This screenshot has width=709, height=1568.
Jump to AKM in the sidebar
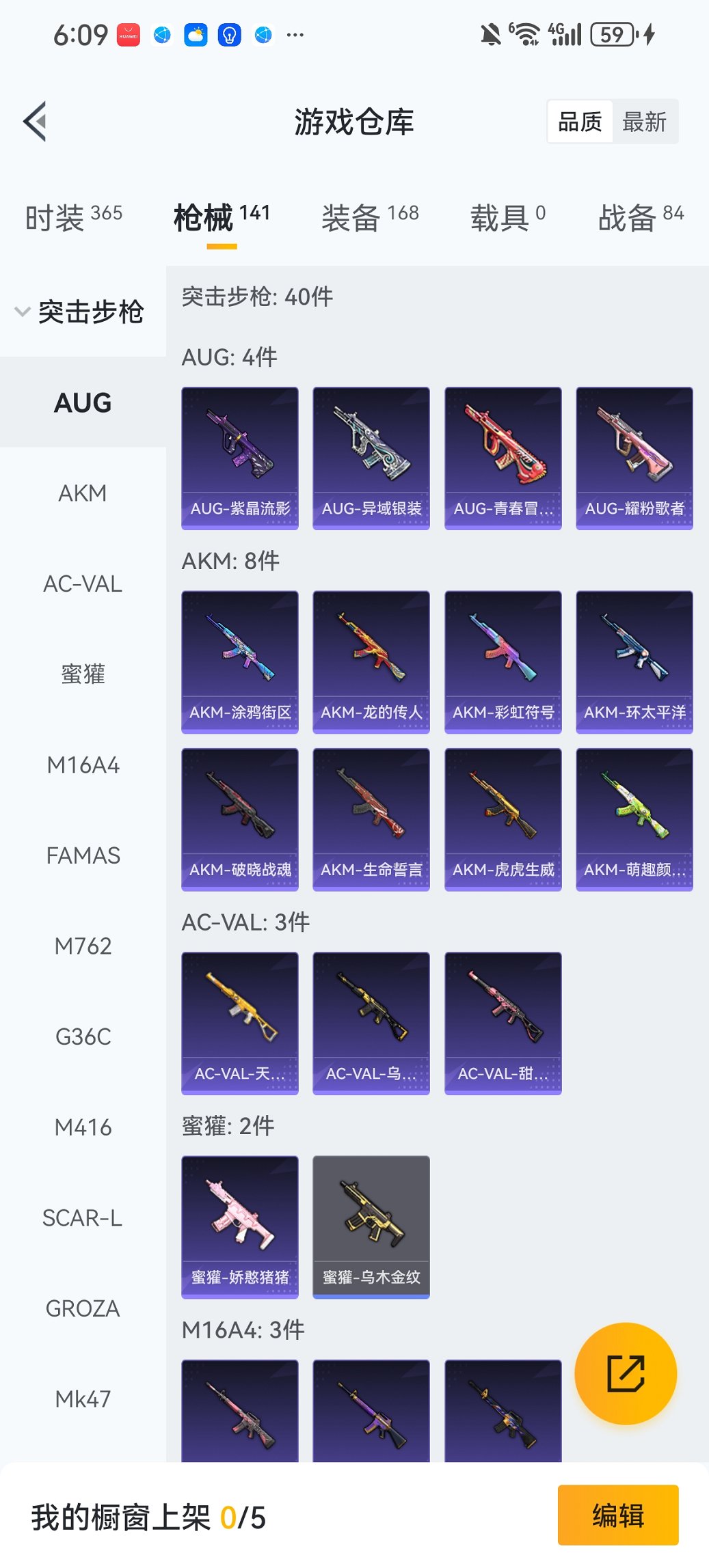click(x=83, y=493)
